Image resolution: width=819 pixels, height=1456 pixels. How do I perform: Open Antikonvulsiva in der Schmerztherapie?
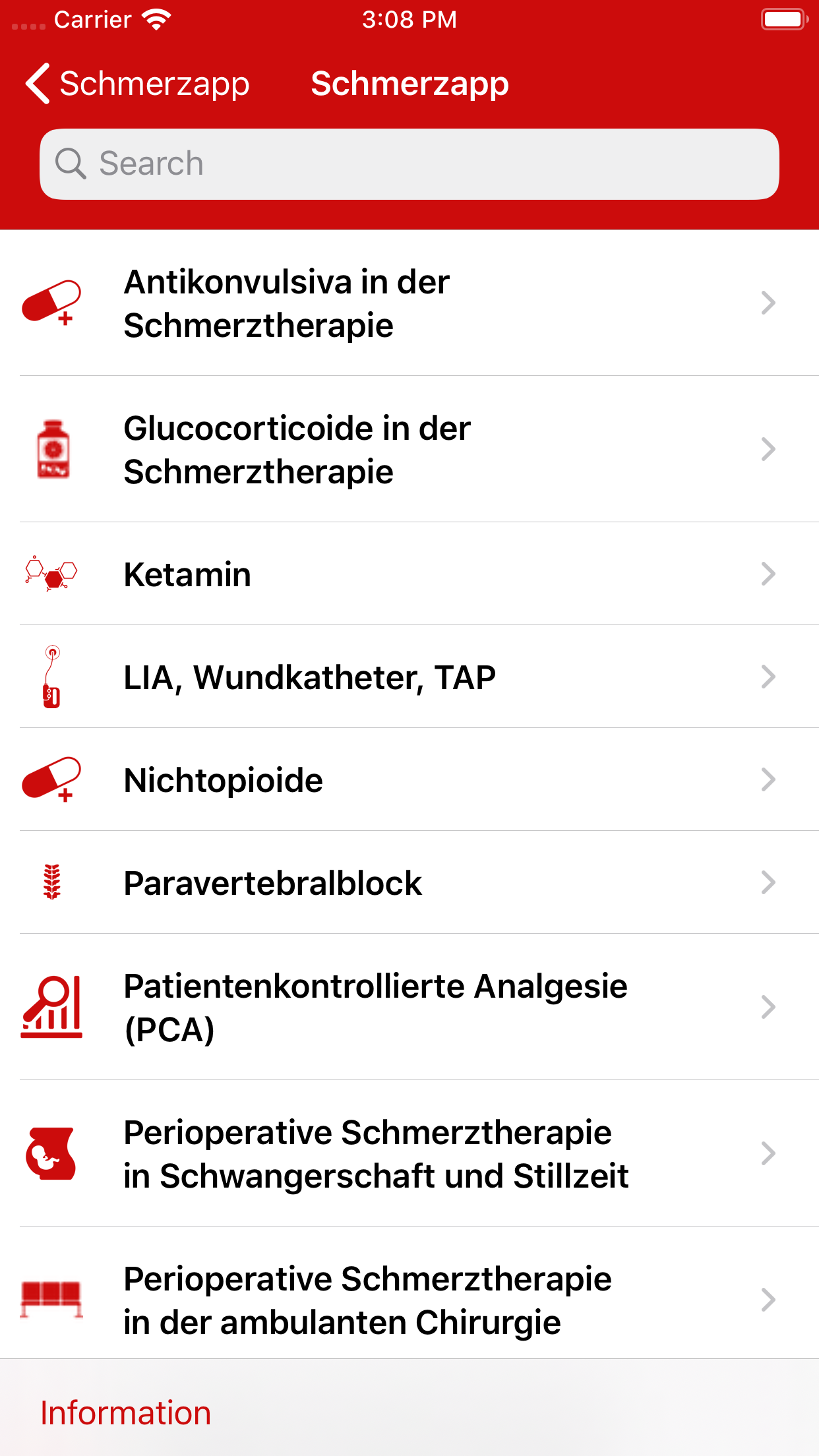[x=409, y=303]
